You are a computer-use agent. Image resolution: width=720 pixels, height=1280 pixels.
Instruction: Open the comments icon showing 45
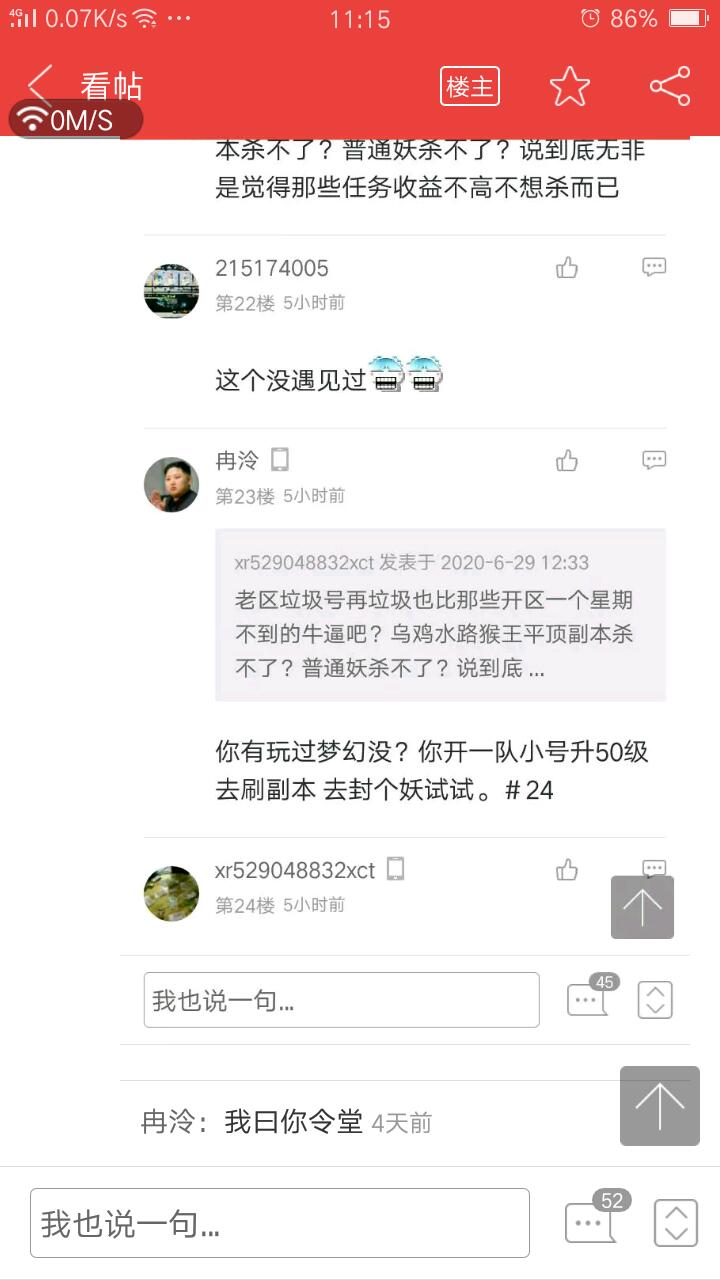[x=588, y=999]
